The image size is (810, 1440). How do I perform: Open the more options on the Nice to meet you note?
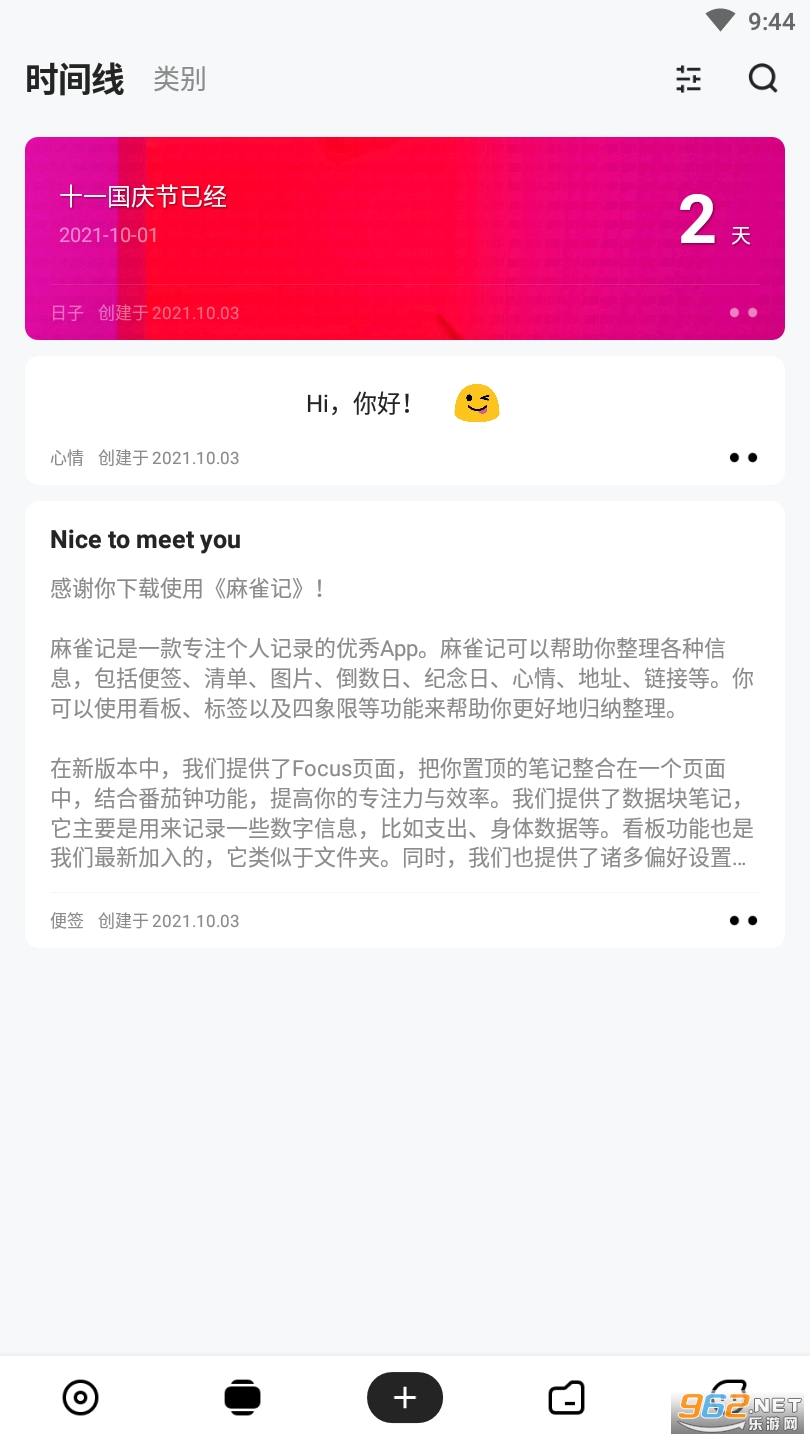(743, 921)
